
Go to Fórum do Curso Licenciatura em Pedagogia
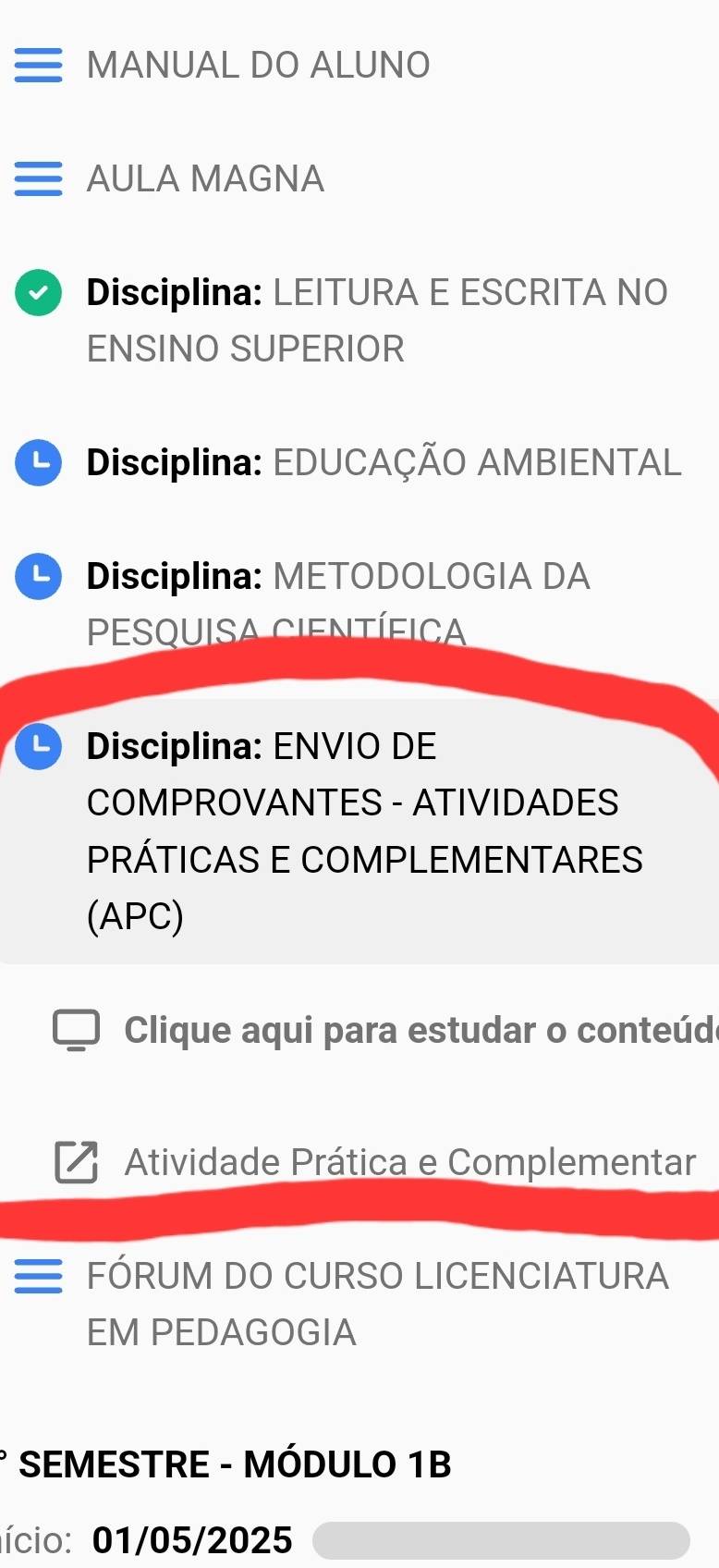point(377,1304)
